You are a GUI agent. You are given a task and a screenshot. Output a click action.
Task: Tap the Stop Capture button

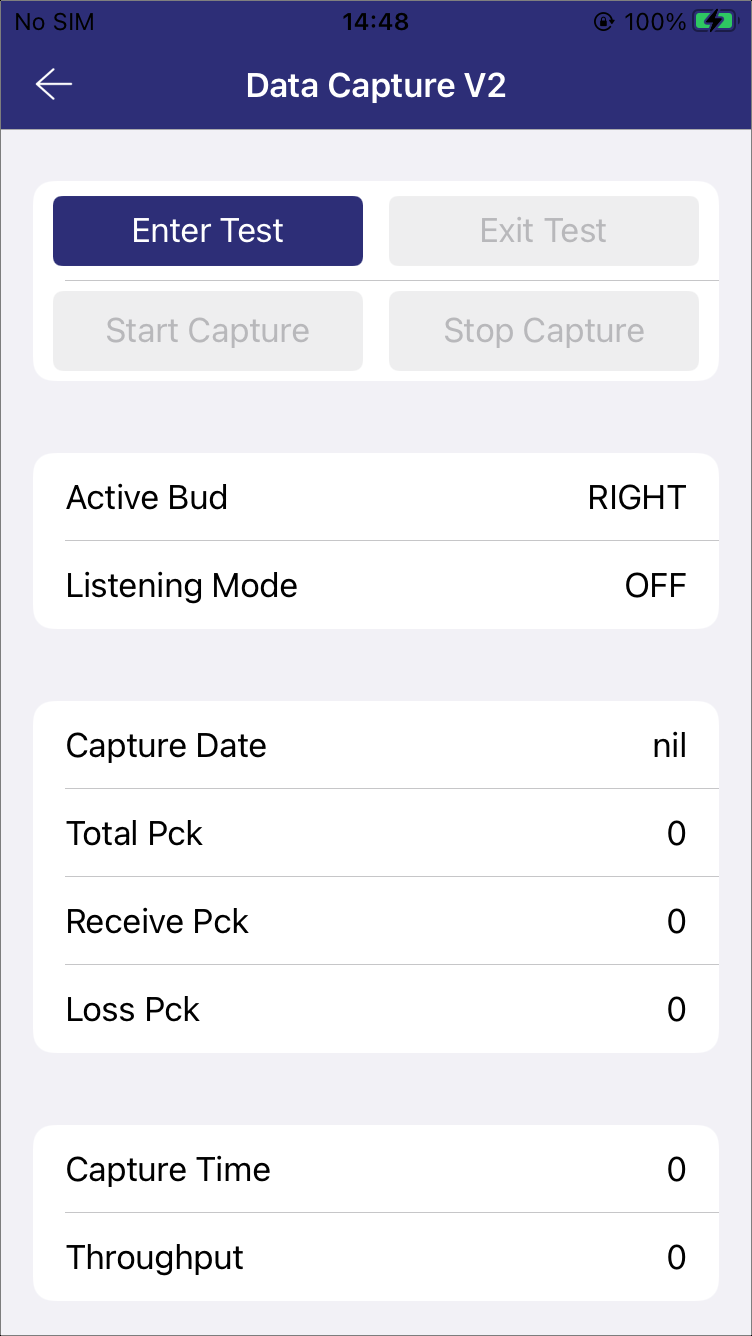544,331
